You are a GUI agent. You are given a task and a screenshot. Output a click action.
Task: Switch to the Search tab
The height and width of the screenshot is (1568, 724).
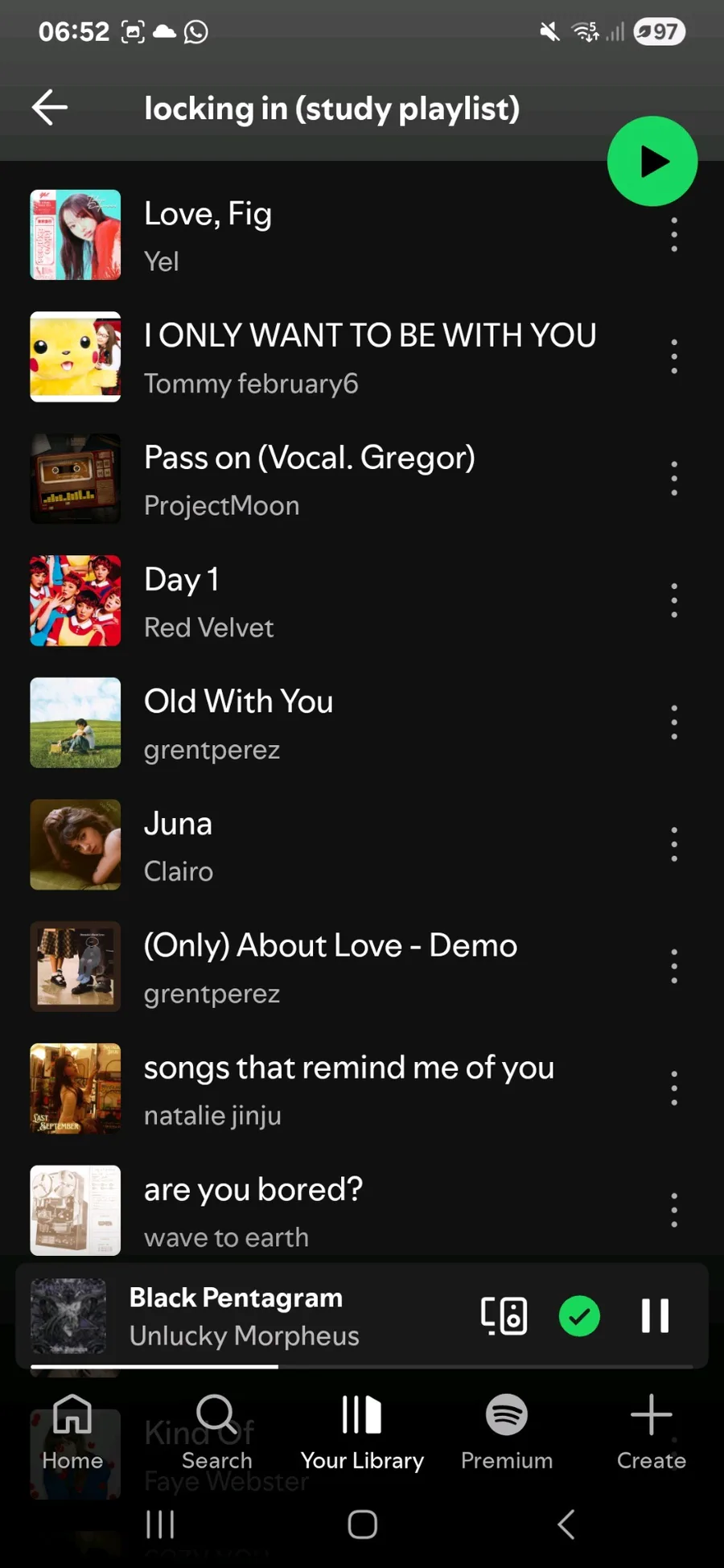[x=216, y=1433]
